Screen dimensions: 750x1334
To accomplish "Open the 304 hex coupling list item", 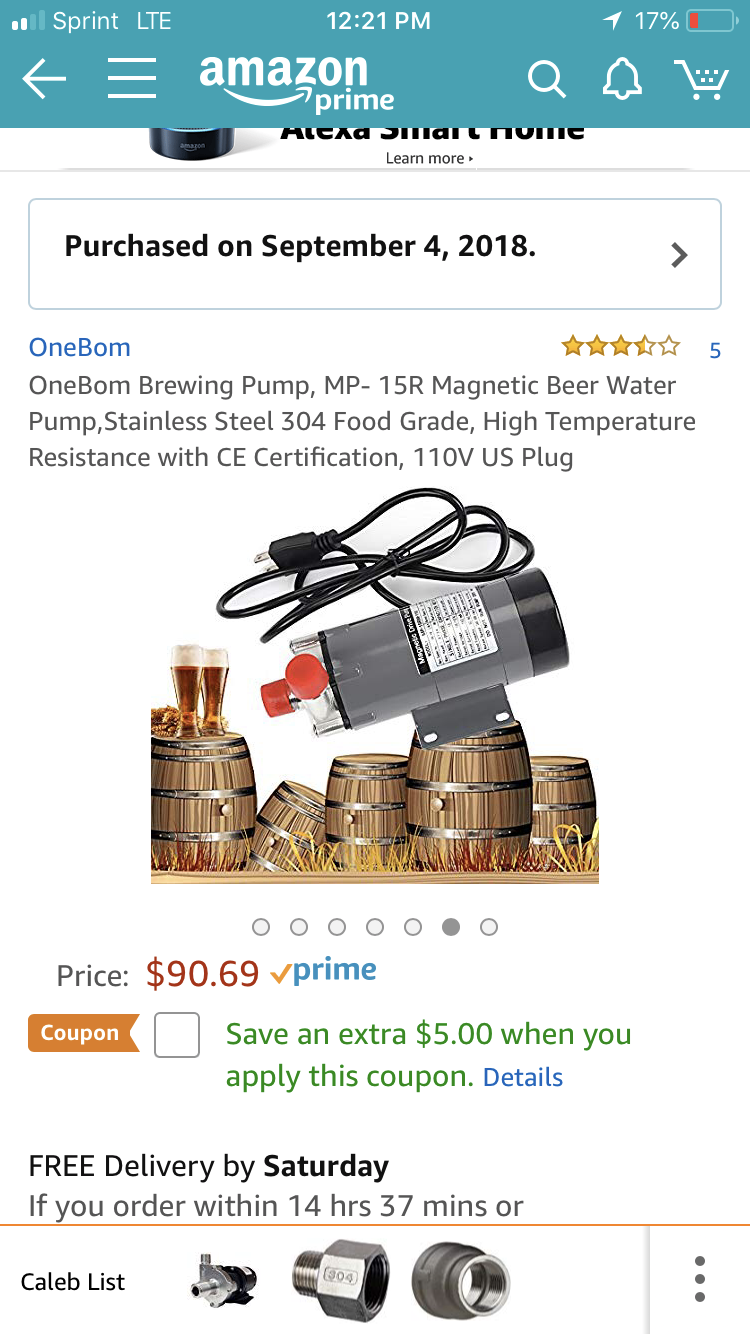I will (341, 1277).
